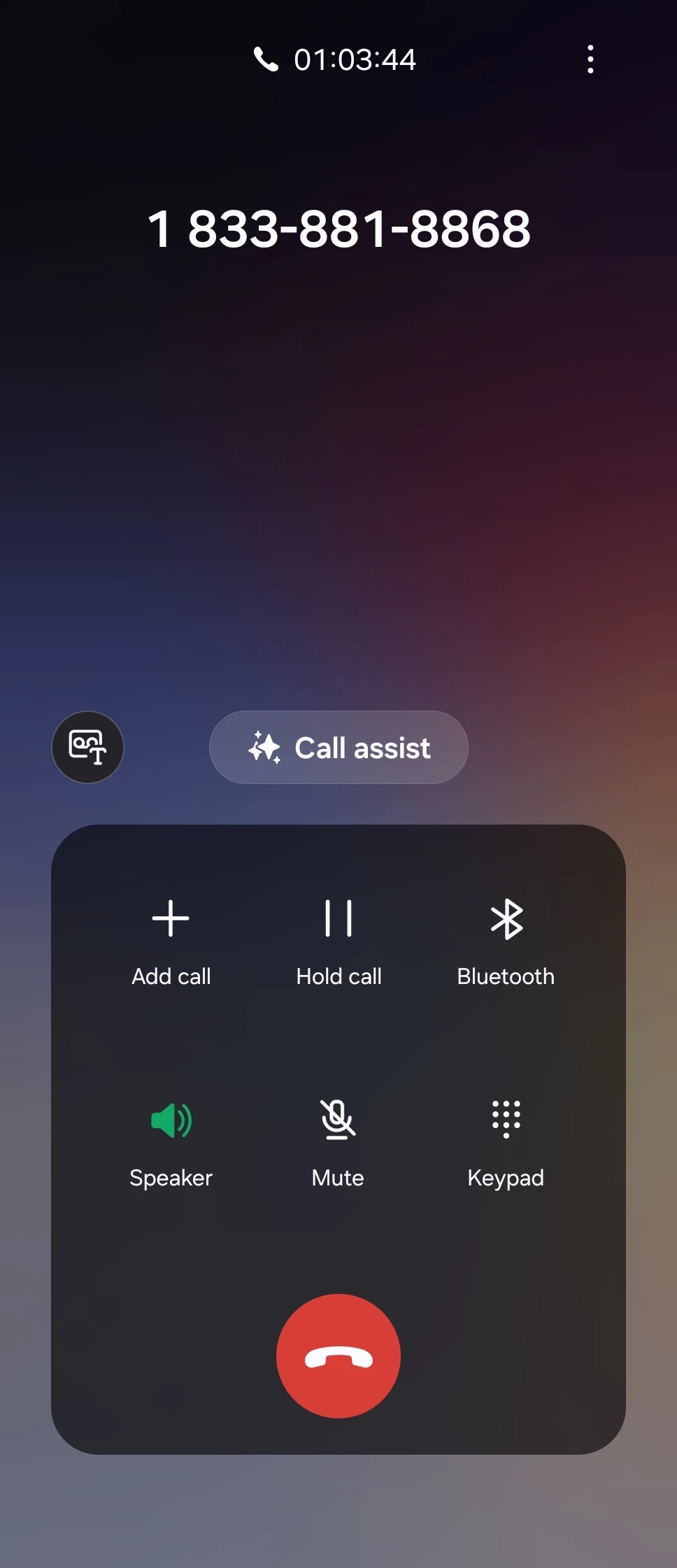Open the three-dot overflow menu

(x=591, y=59)
